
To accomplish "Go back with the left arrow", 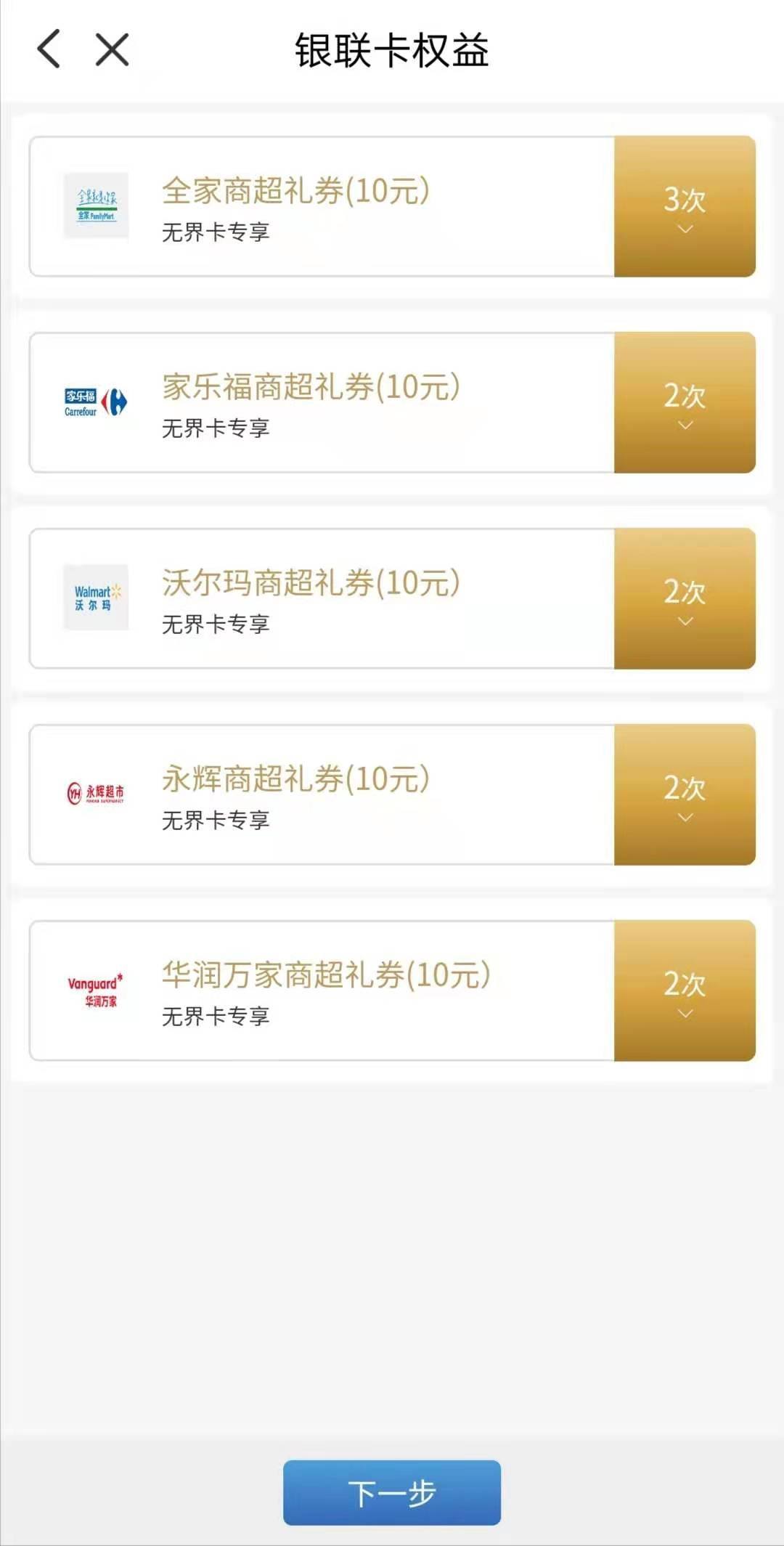I will 49,49.
